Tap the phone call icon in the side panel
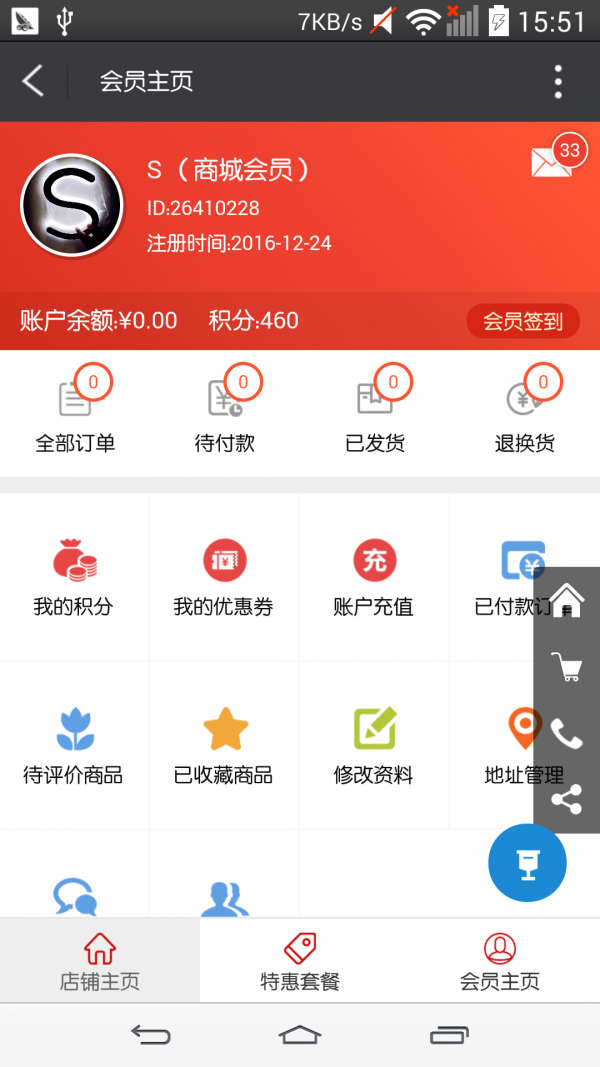Image resolution: width=600 pixels, height=1067 pixels. coord(567,734)
